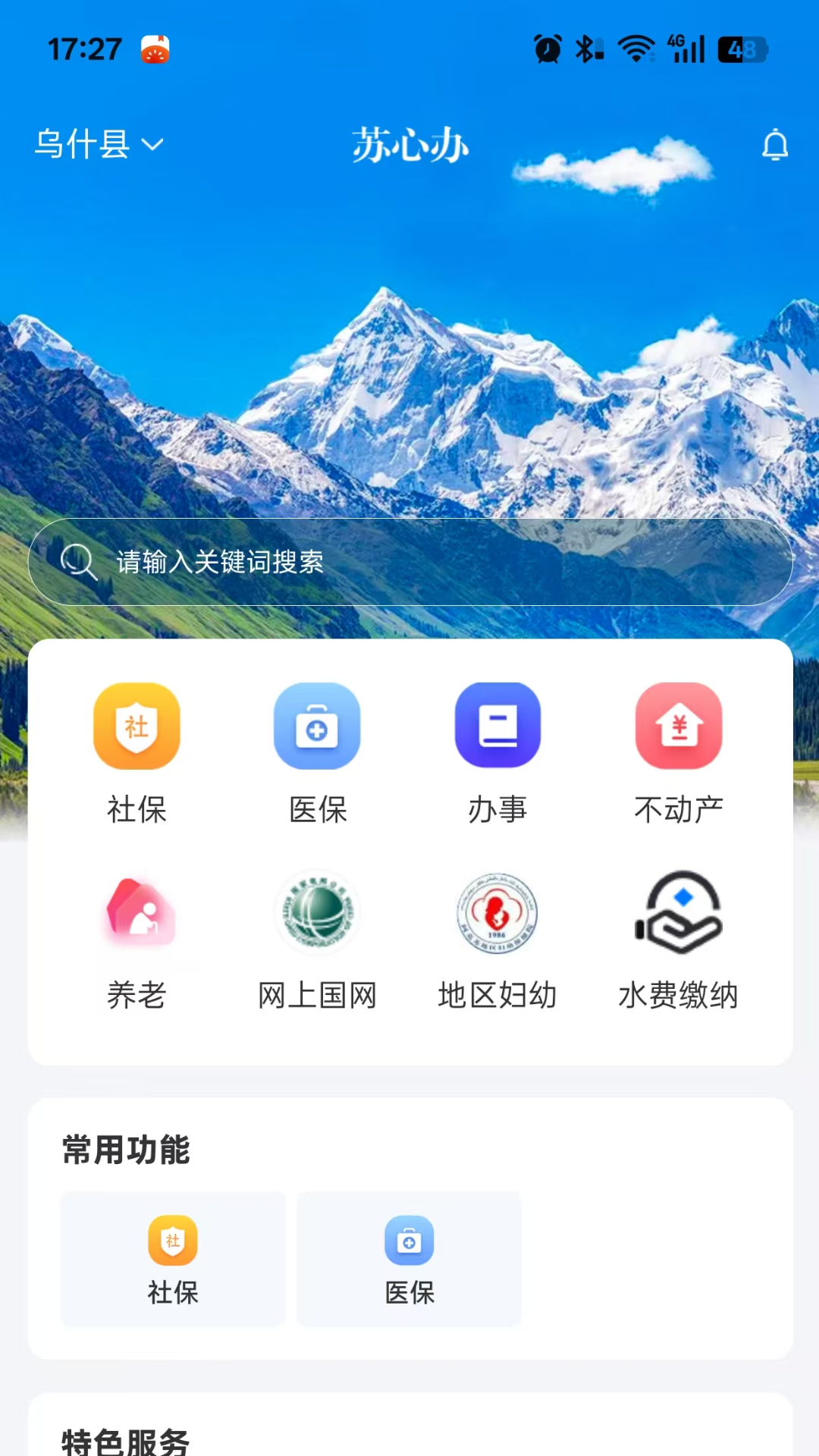This screenshot has width=819, height=1456.
Task: Click the 社保 card in common functions
Action: pos(173,1259)
